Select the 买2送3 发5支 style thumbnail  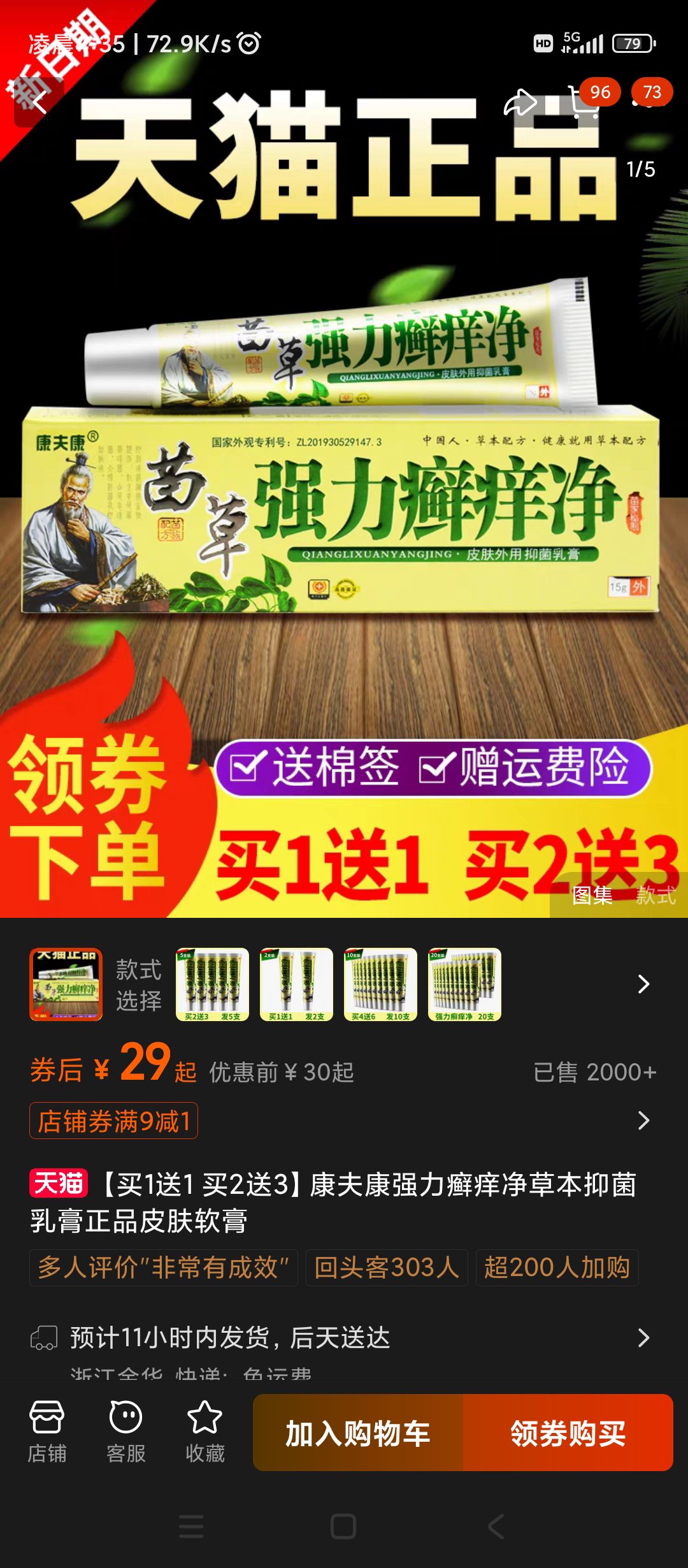pos(212,984)
